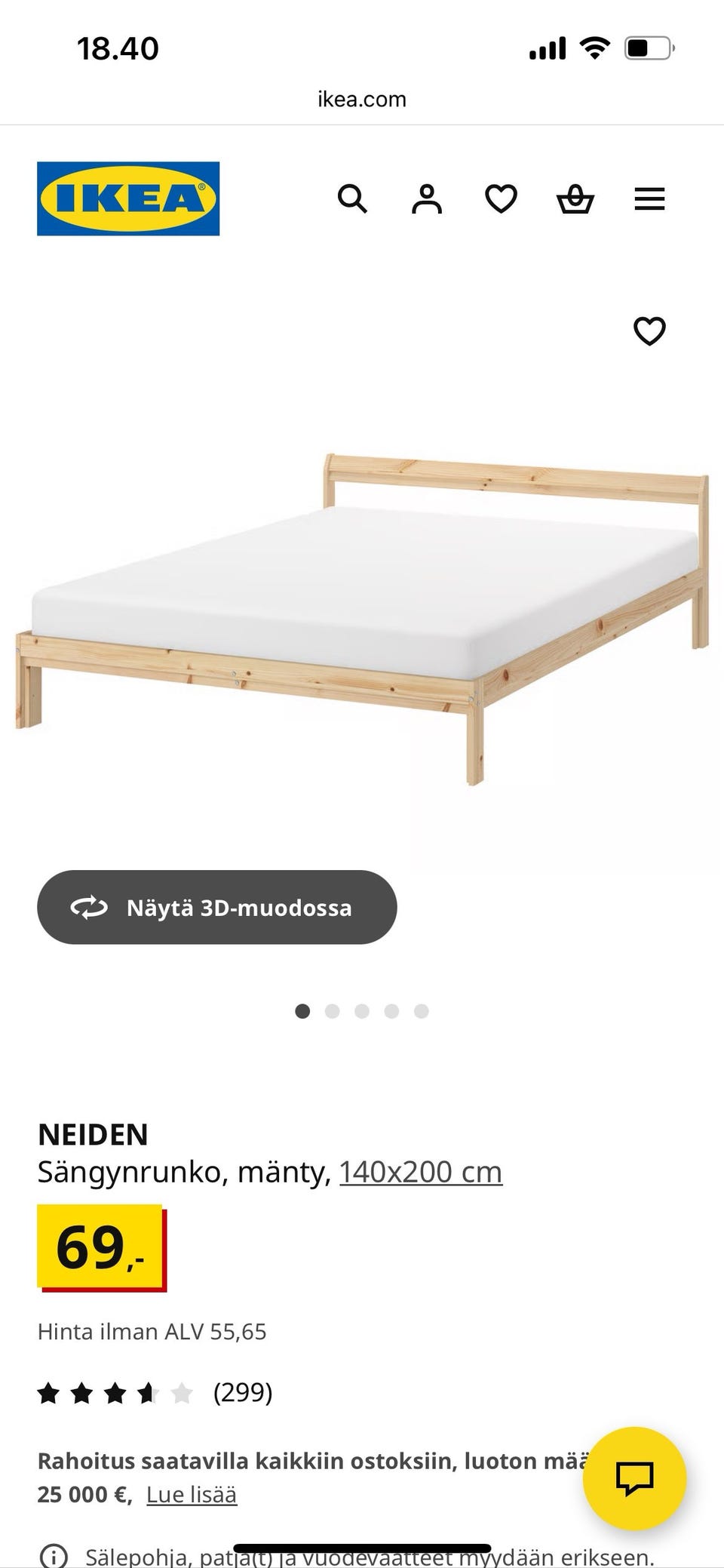Open the NEIDEN bed product image
724x1568 pixels.
pyautogui.click(x=362, y=619)
